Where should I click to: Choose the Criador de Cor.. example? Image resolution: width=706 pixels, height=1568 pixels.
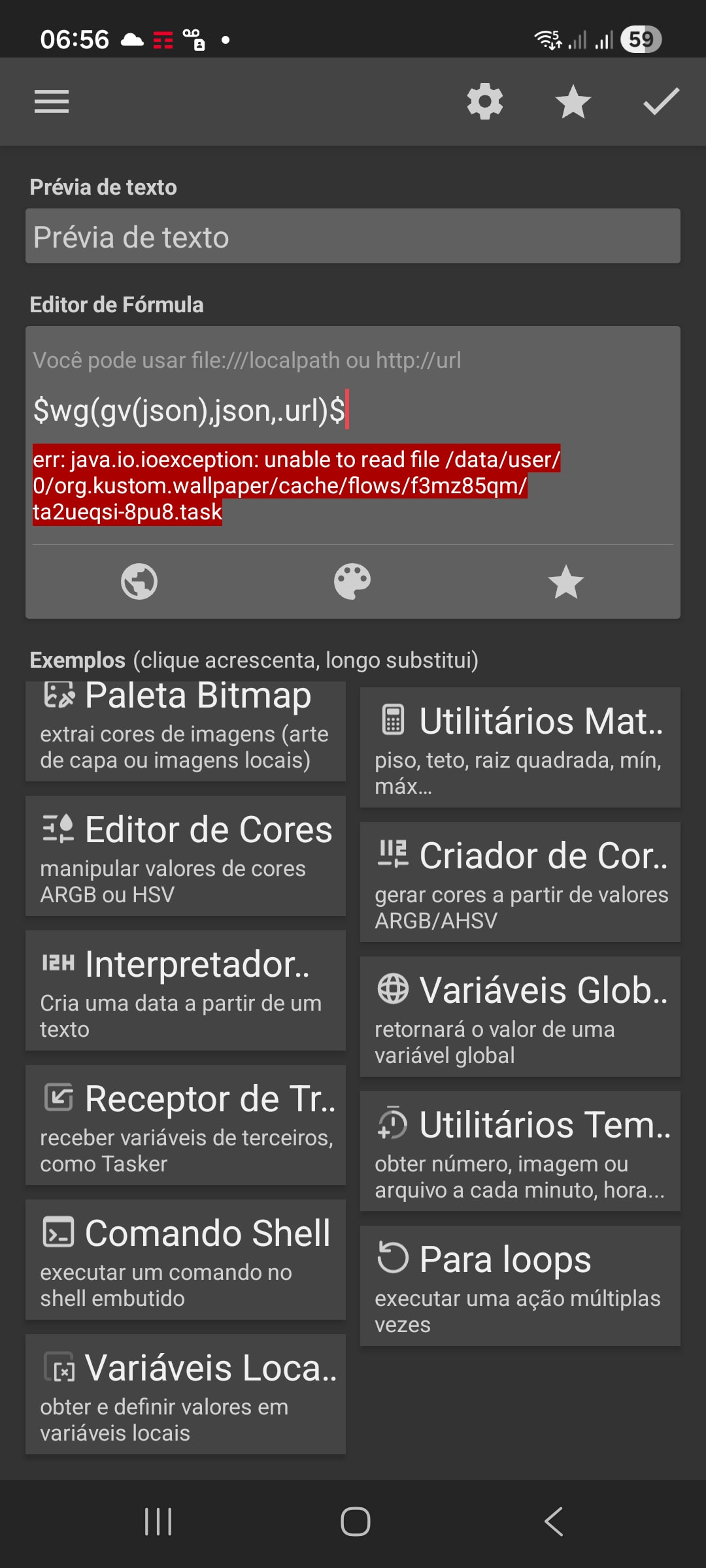pos(520,882)
